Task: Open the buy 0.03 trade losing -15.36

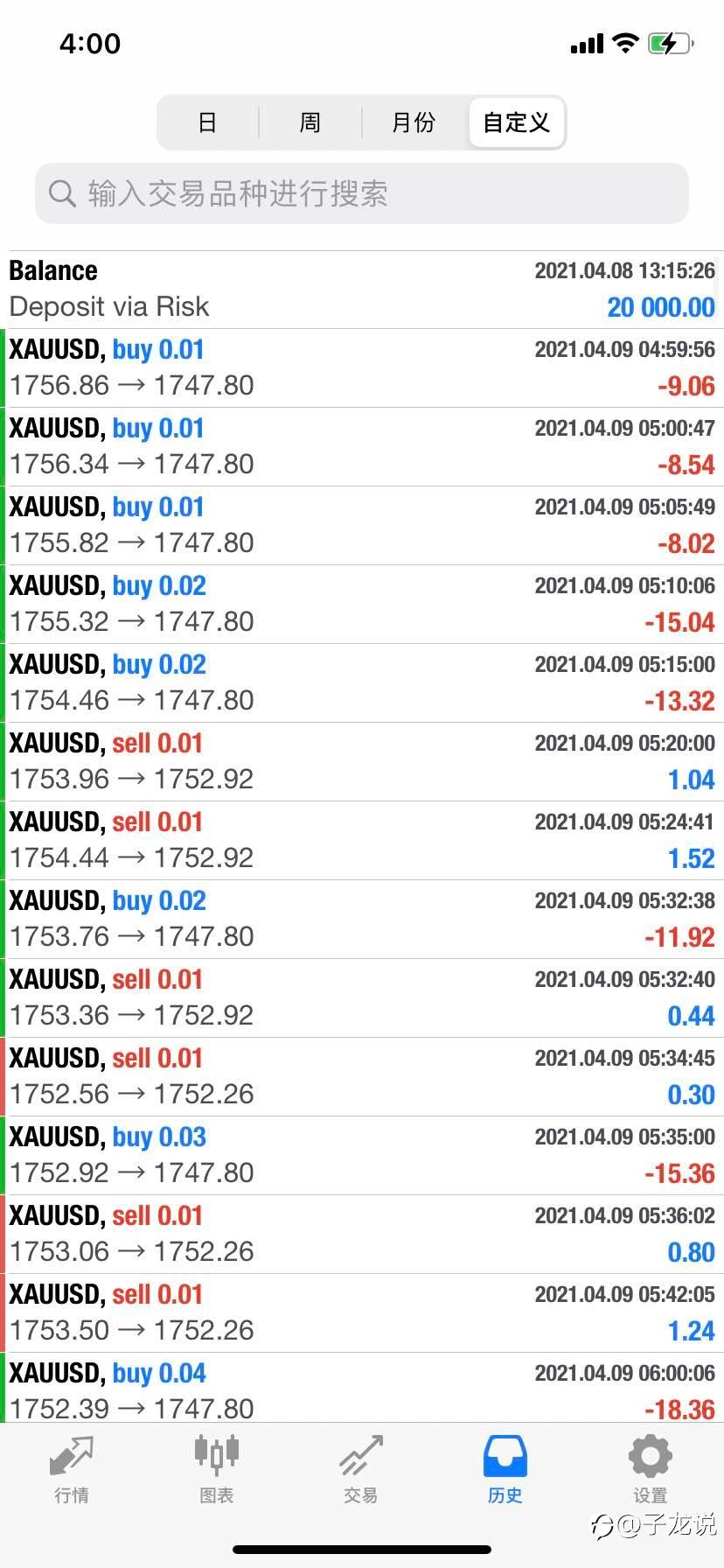Action: [x=362, y=1156]
